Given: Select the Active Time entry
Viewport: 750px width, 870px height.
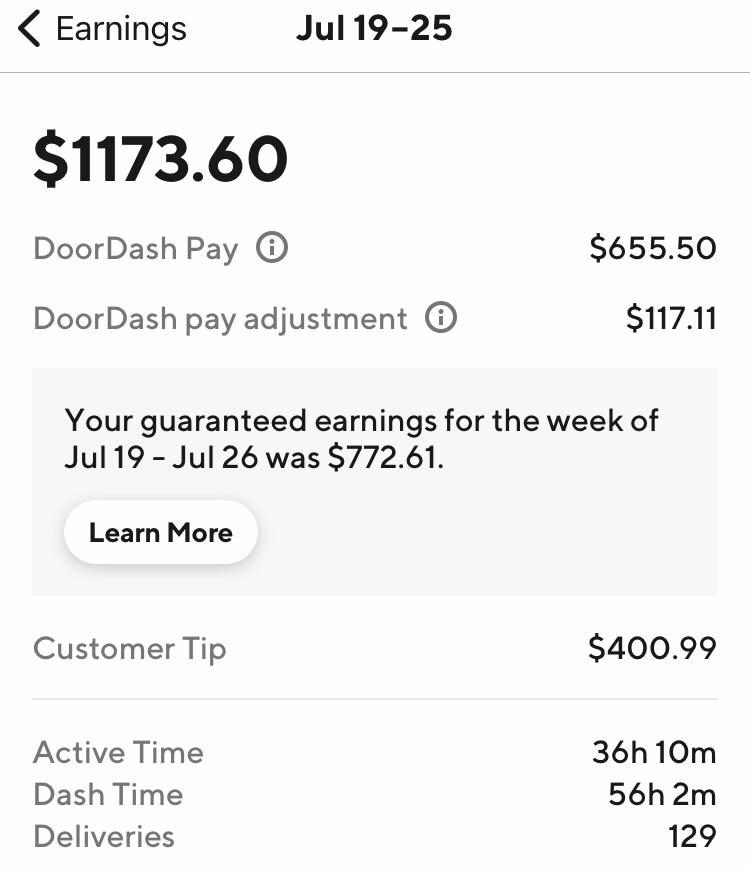Looking at the screenshot, I should point(375,752).
